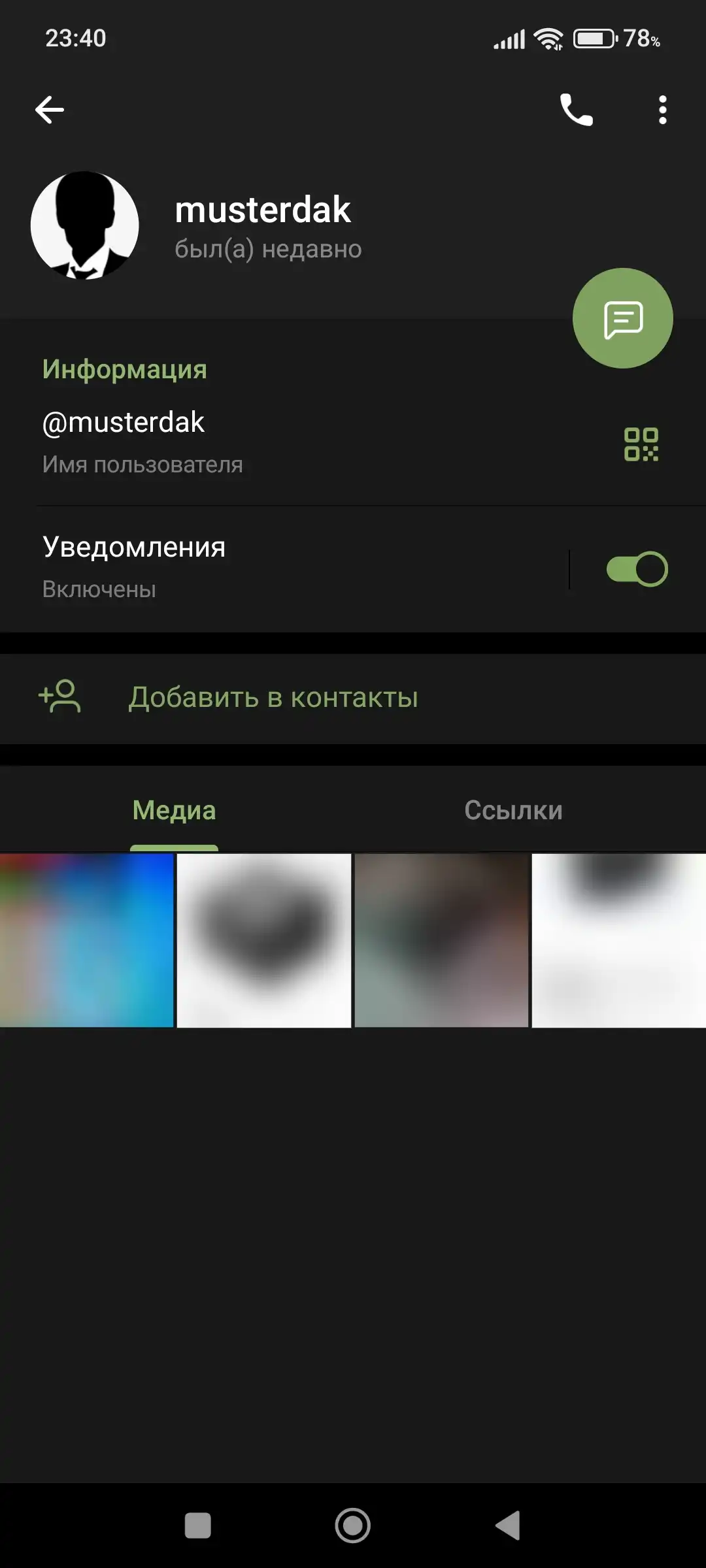Open the third grayish-brown media thumbnail
This screenshot has width=706, height=1568.
(441, 940)
